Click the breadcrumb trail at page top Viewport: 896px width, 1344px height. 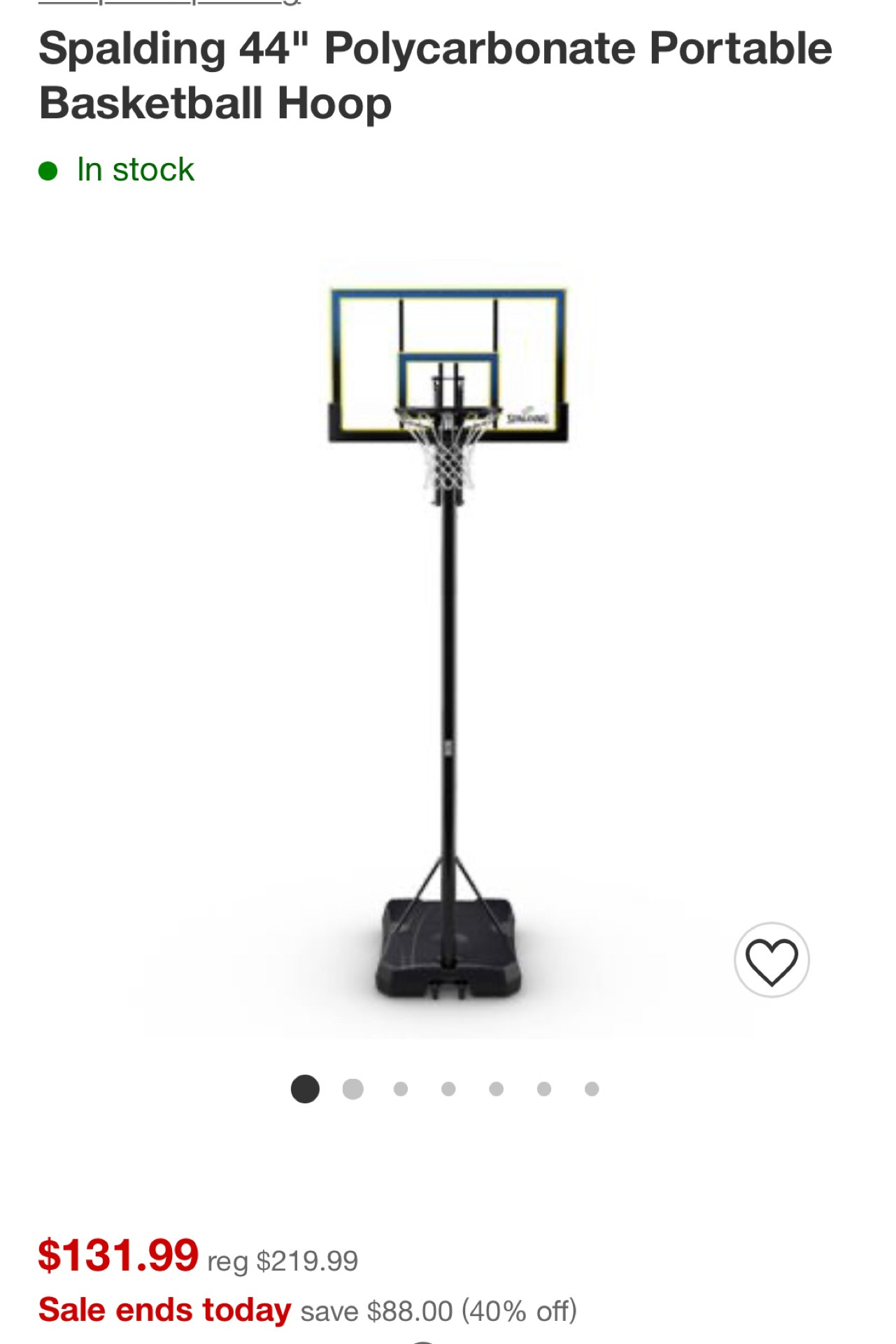[x=168, y=6]
